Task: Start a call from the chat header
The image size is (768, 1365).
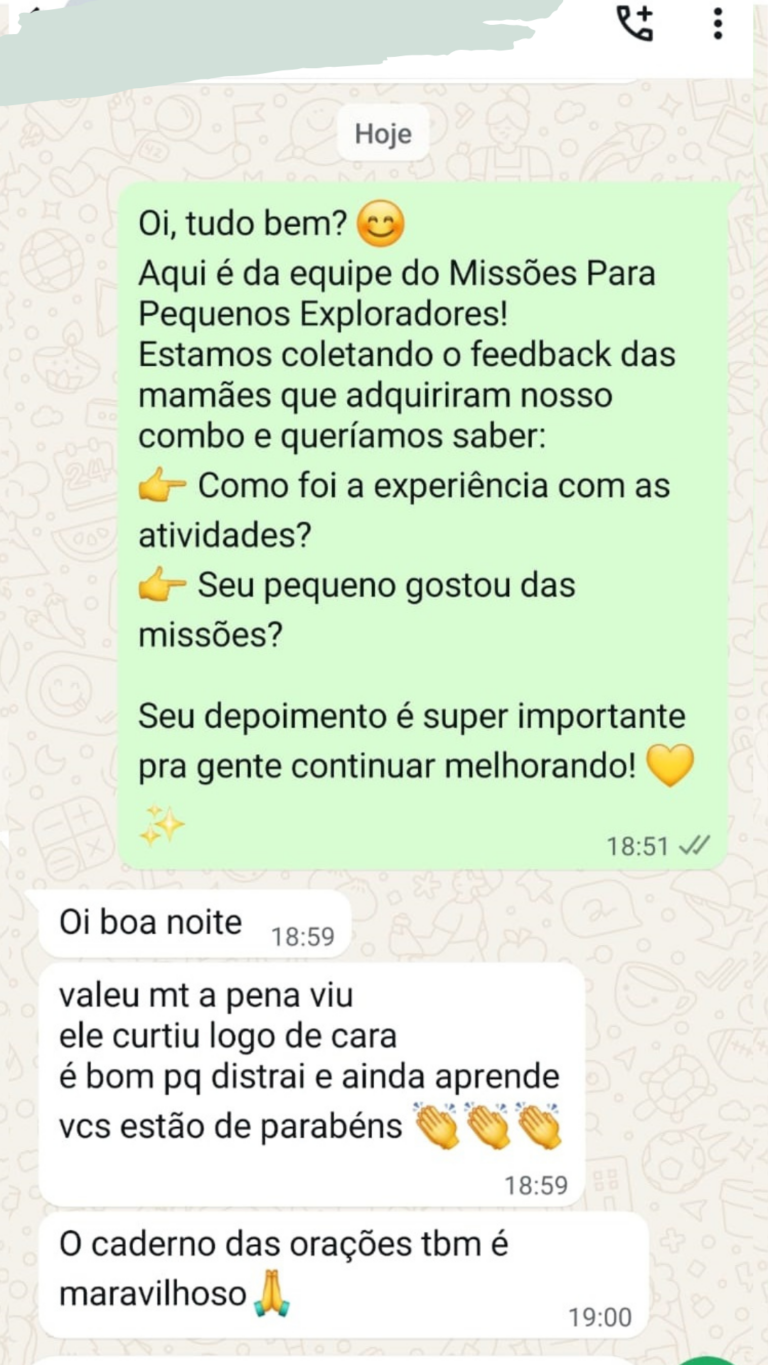Action: [x=635, y=23]
